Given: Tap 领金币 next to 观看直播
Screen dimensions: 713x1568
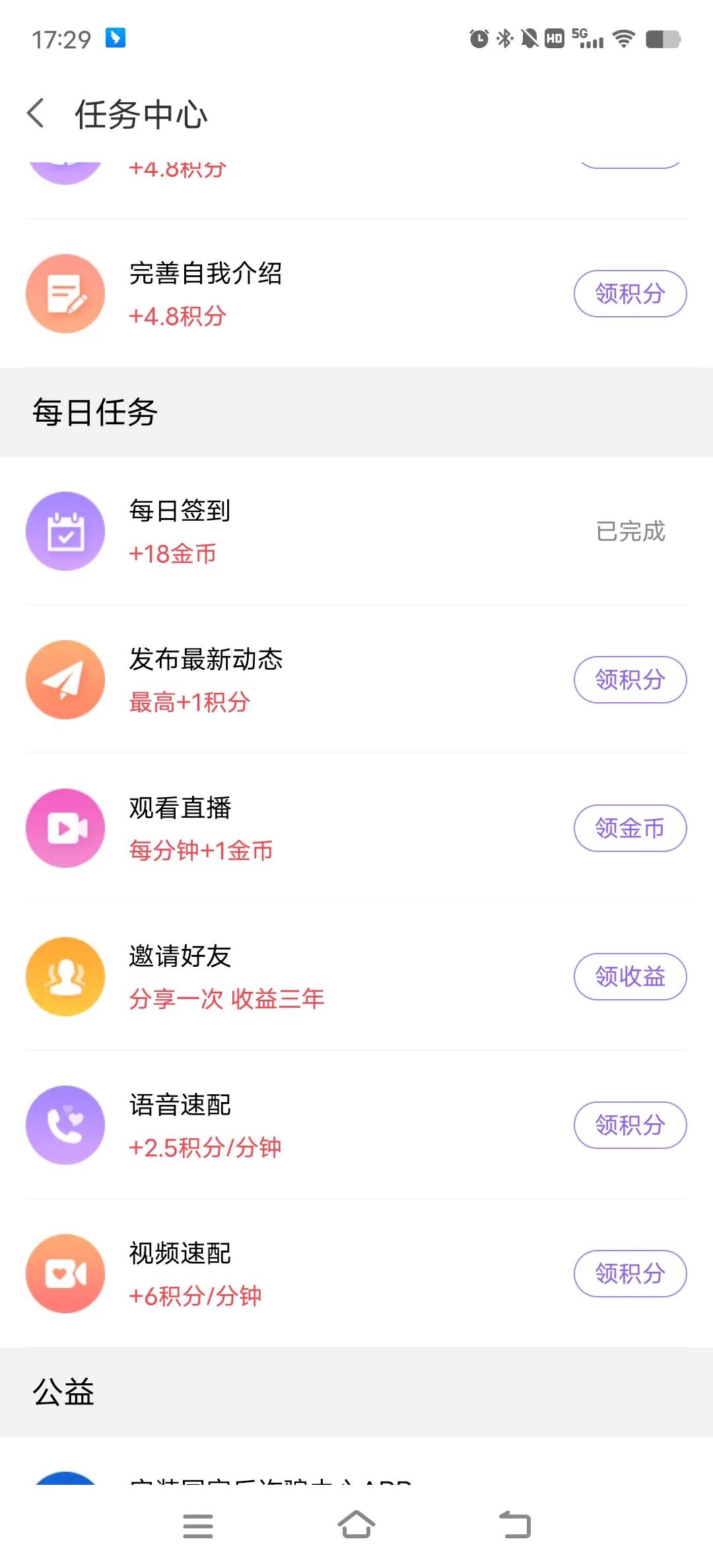Looking at the screenshot, I should 630,828.
